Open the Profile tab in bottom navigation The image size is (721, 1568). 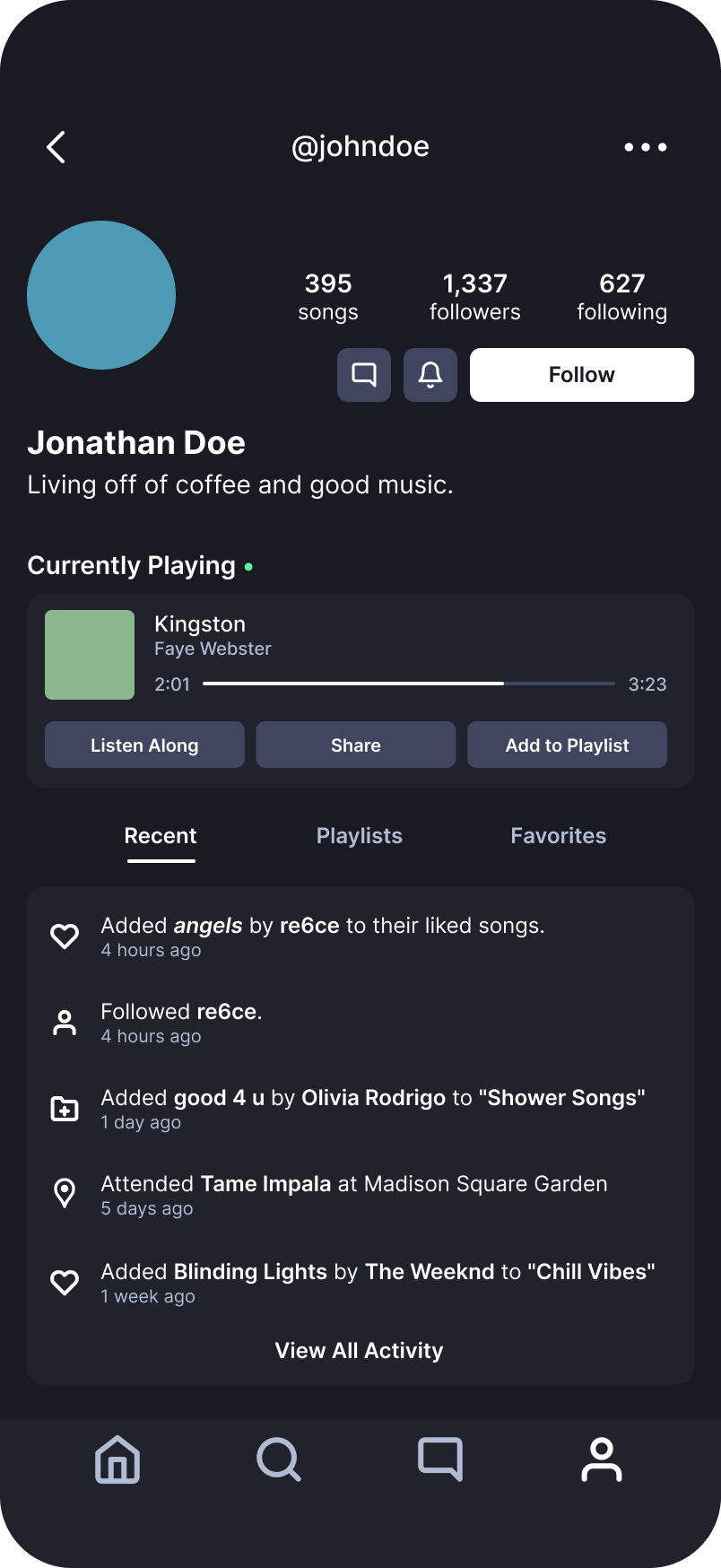(x=602, y=1459)
